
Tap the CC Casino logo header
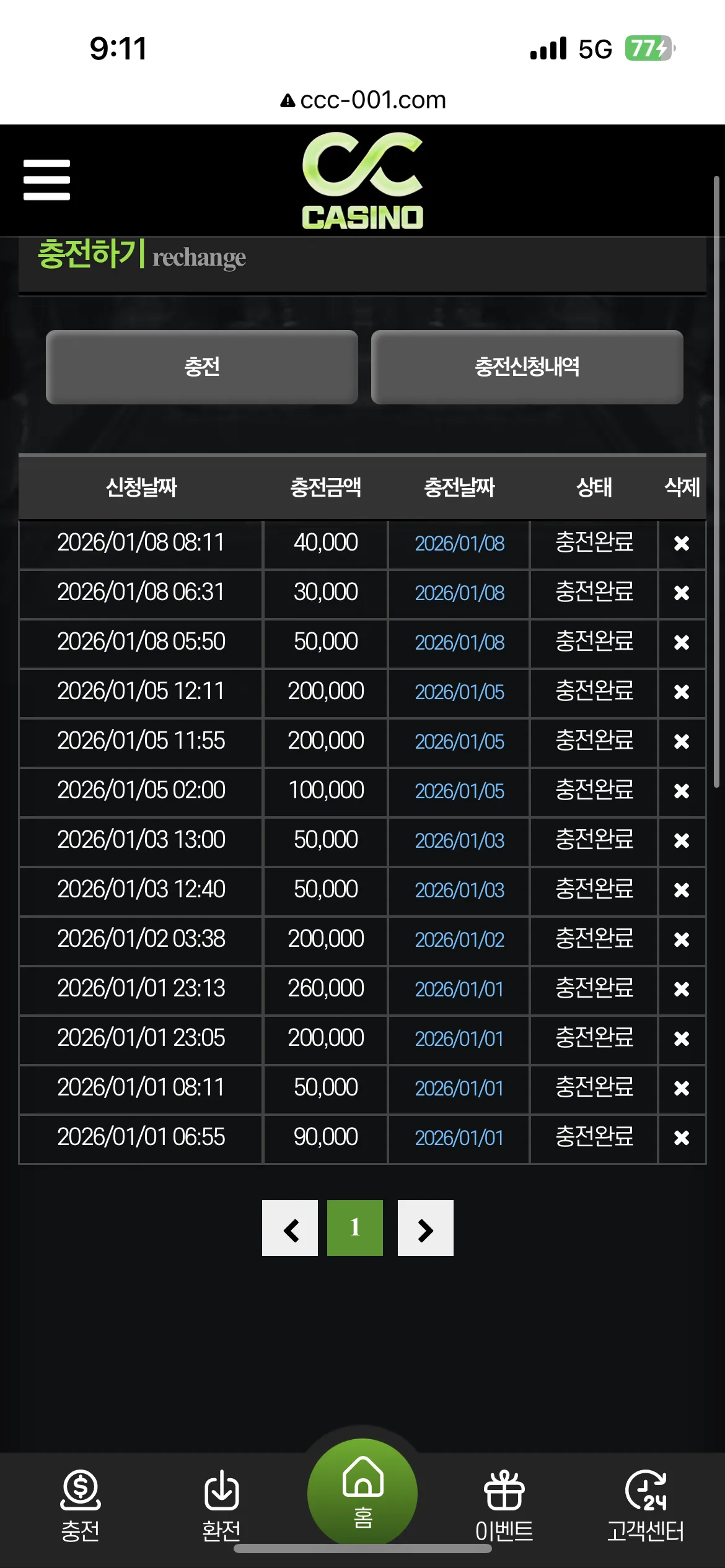pyautogui.click(x=362, y=180)
